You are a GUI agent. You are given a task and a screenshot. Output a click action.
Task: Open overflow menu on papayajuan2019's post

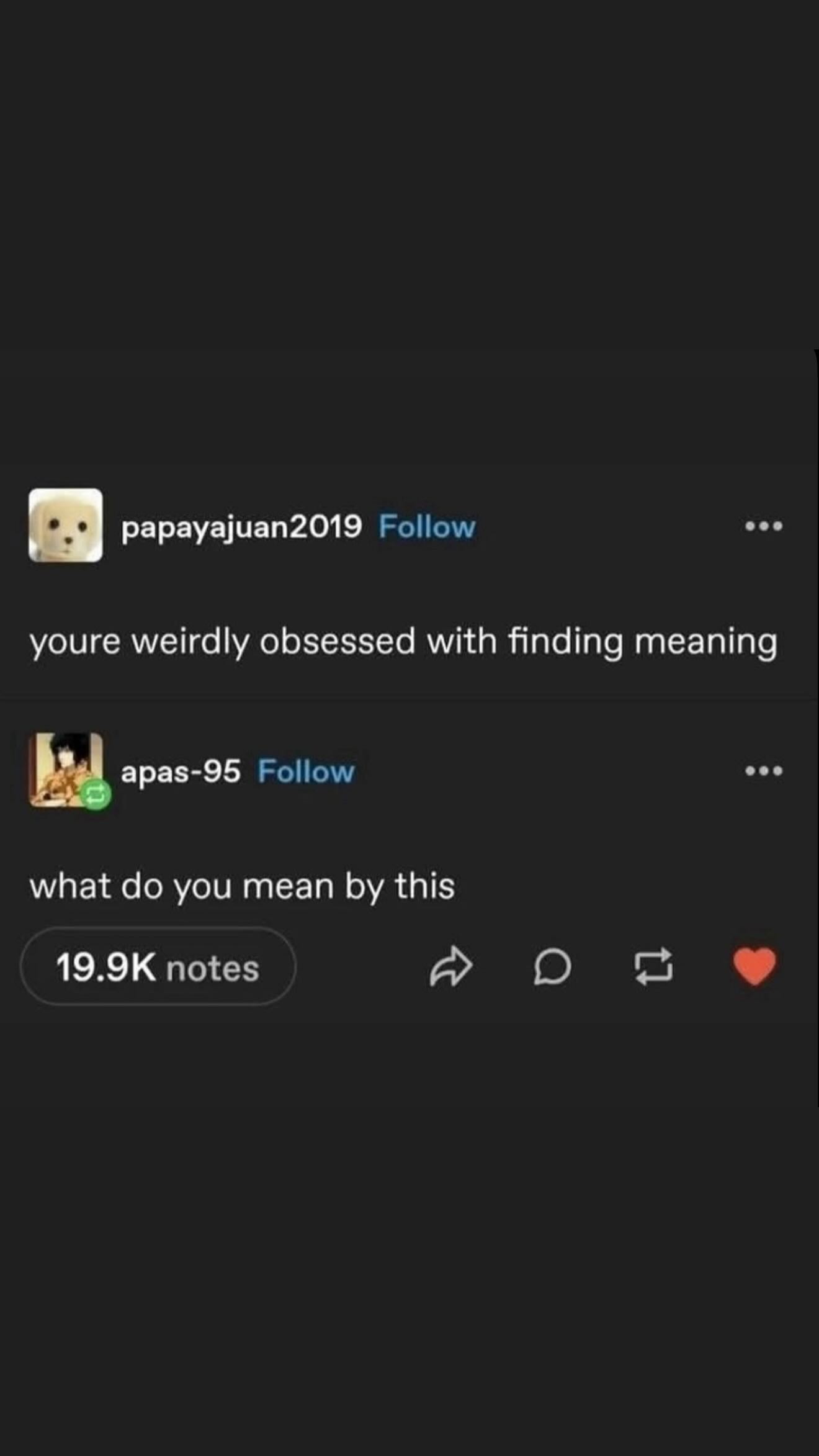(764, 526)
